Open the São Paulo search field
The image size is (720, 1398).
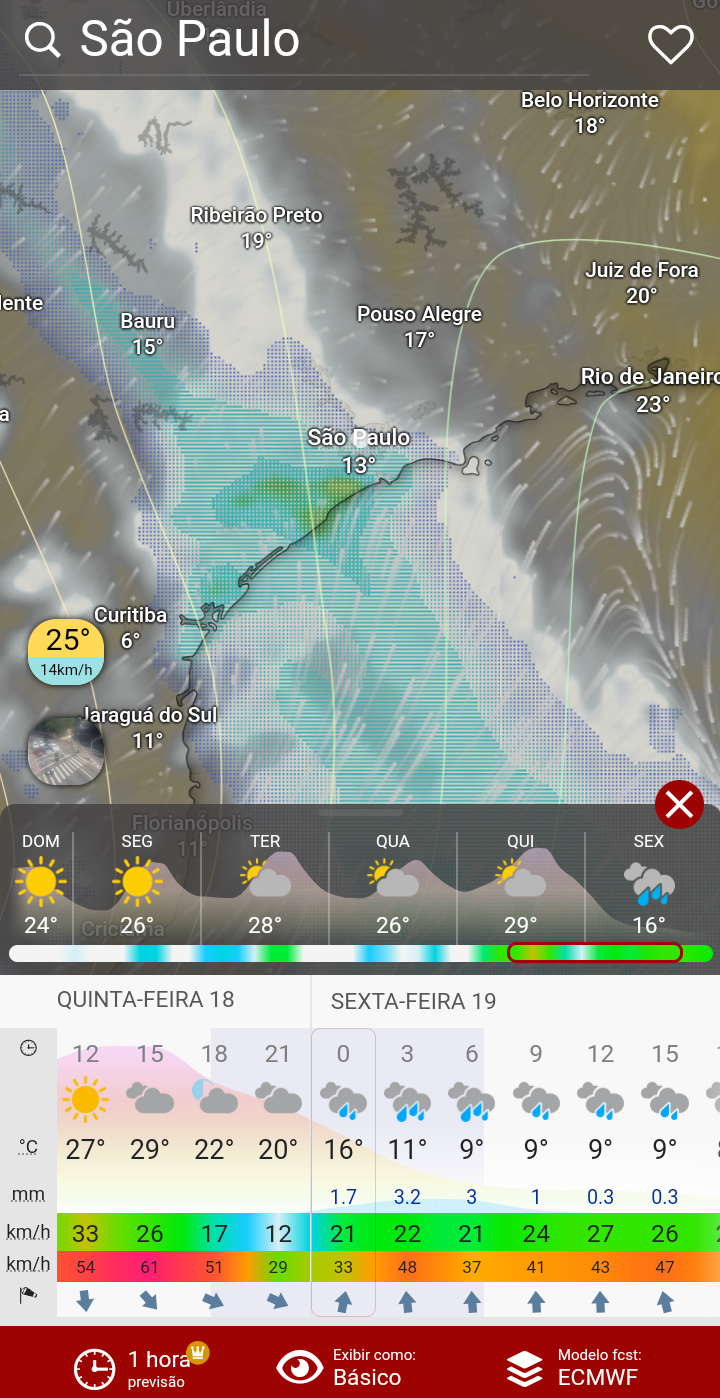305,40
